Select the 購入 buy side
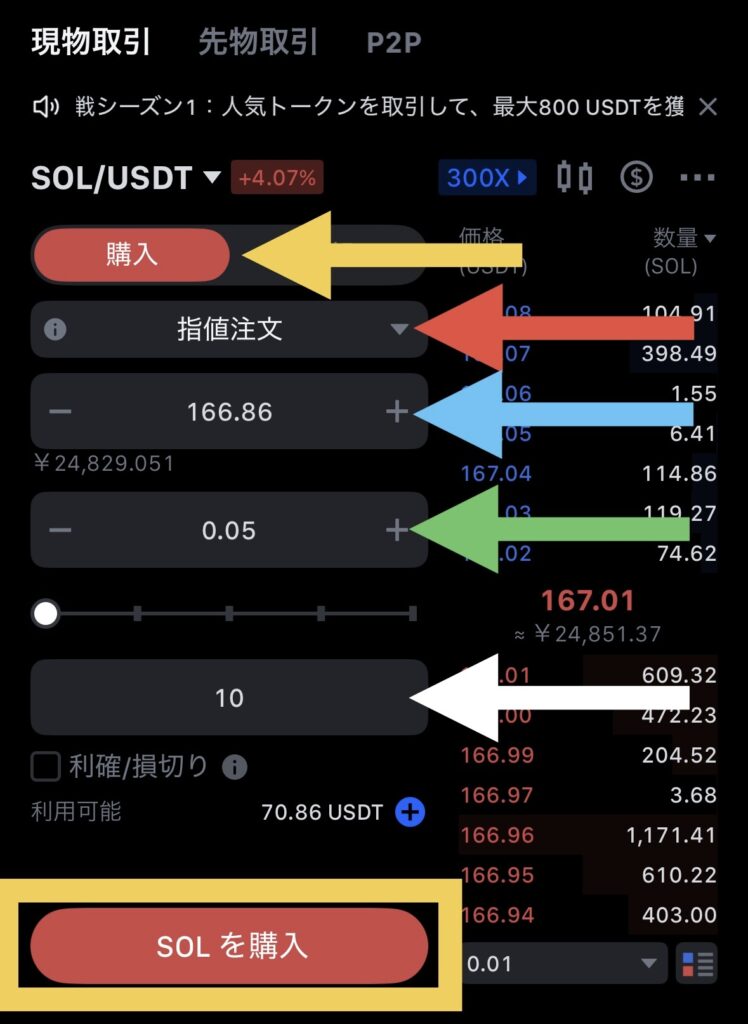The width and height of the screenshot is (748, 1024). pos(132,255)
